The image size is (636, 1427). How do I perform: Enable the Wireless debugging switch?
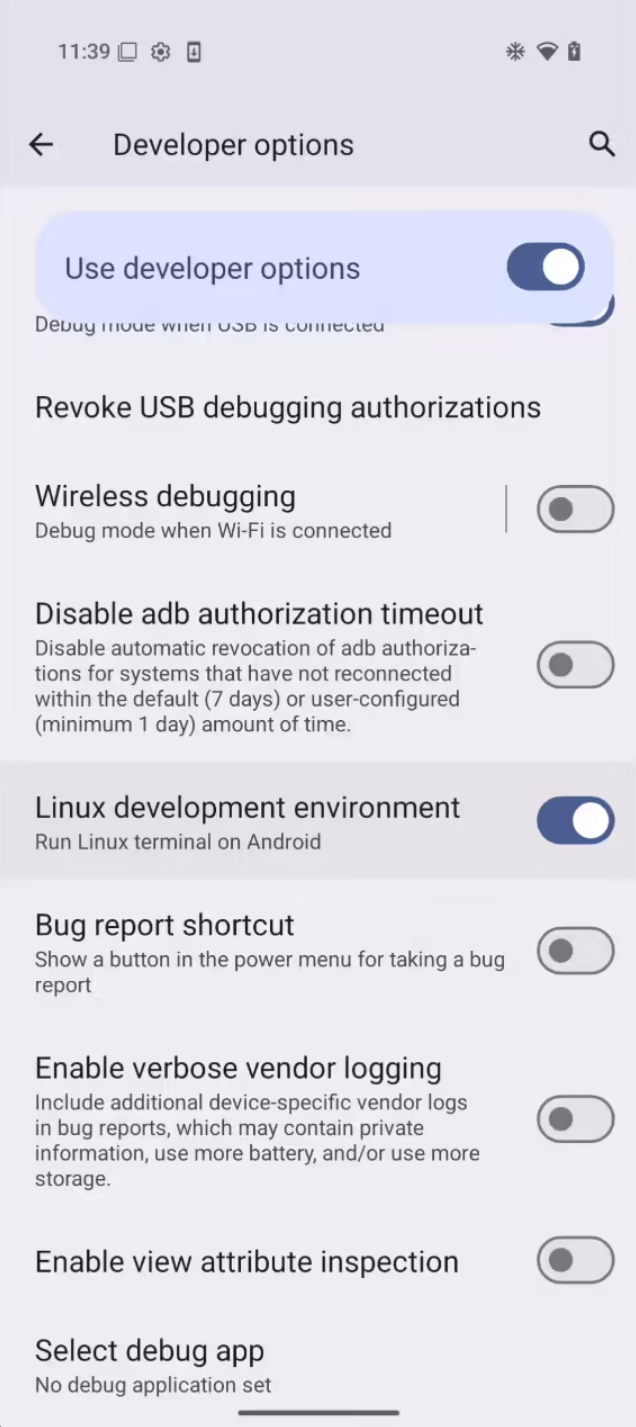coord(575,510)
